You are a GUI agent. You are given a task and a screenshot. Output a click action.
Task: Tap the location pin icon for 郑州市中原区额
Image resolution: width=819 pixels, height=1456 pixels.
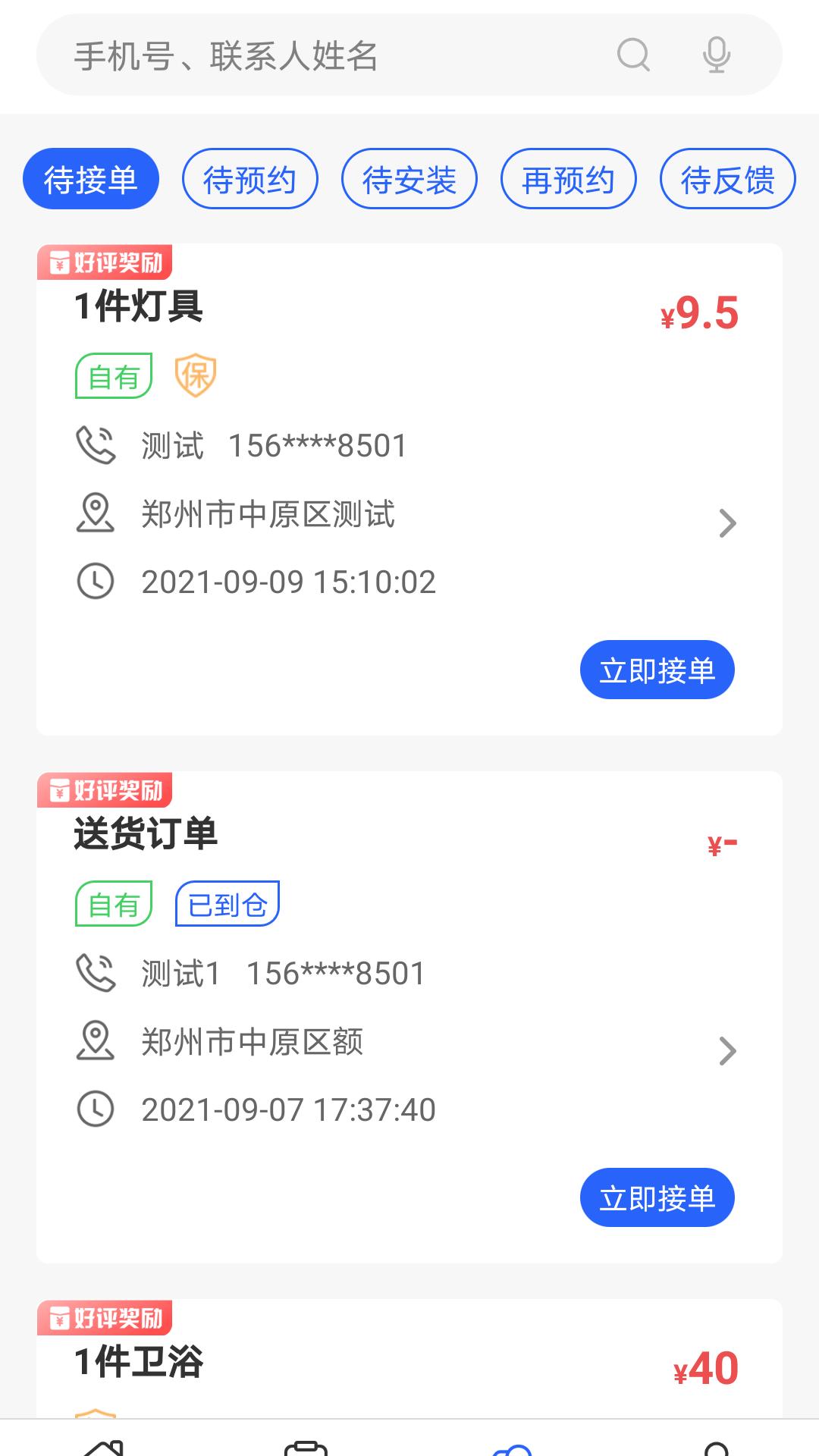tap(96, 1043)
